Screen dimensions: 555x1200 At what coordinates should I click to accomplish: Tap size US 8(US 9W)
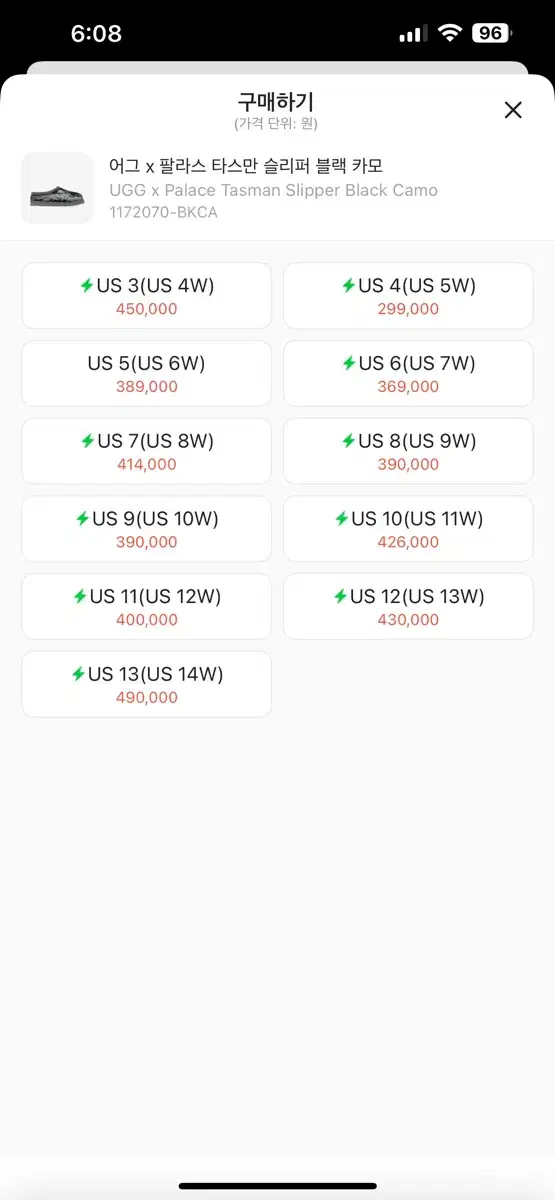pos(408,452)
